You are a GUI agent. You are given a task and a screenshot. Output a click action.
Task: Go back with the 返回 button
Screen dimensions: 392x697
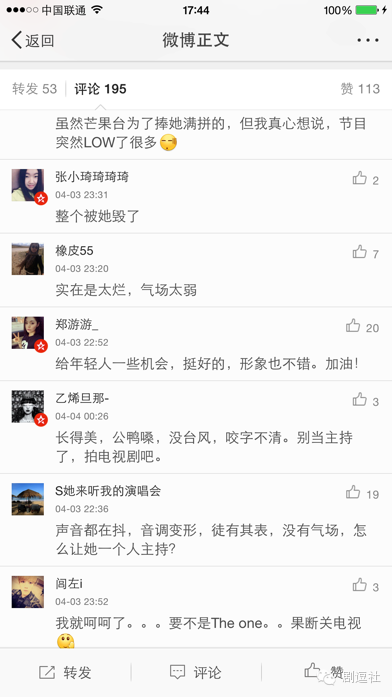tap(32, 40)
